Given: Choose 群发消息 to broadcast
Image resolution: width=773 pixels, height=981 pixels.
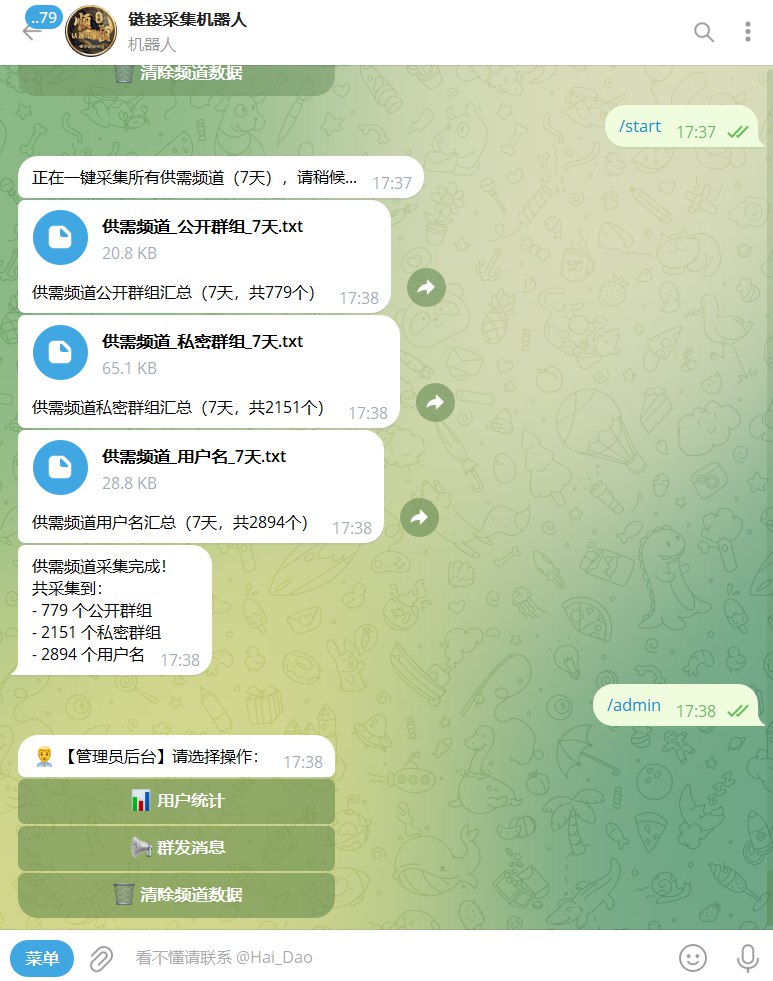Looking at the screenshot, I should tap(177, 848).
